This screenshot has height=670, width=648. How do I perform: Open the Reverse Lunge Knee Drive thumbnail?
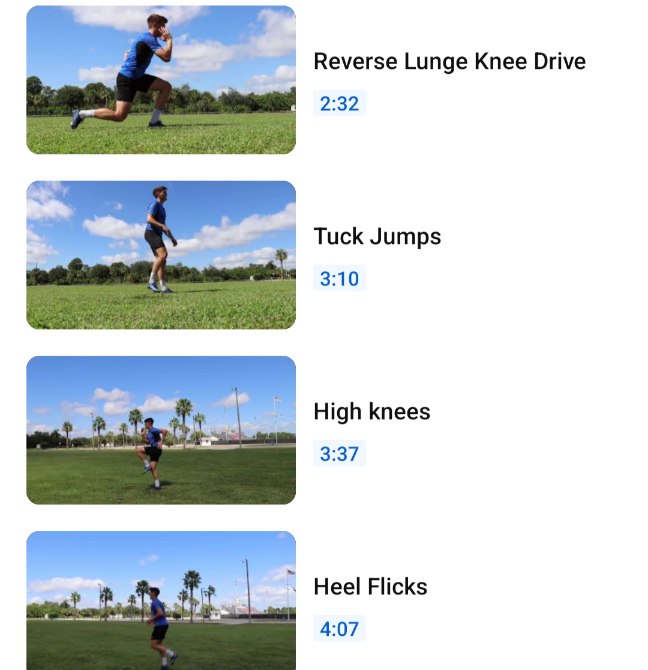coord(161,80)
